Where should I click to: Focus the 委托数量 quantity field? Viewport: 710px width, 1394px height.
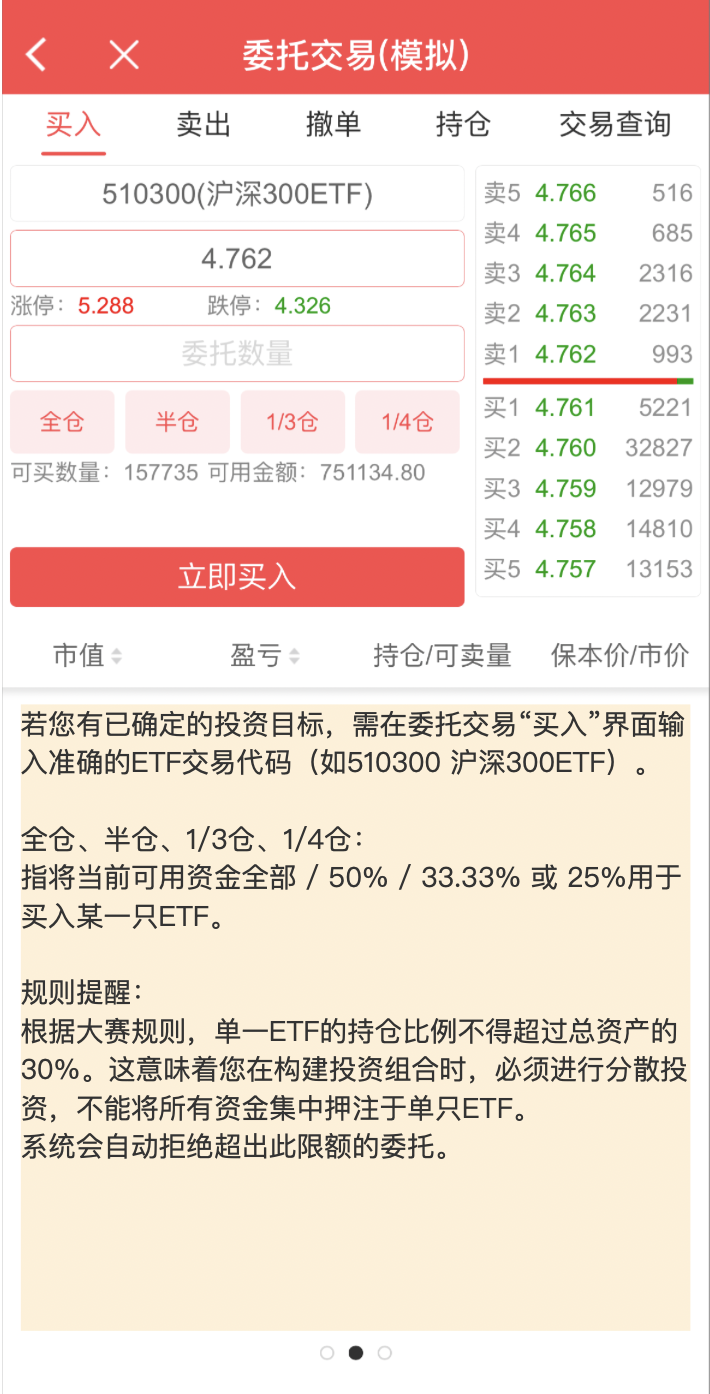click(x=237, y=353)
